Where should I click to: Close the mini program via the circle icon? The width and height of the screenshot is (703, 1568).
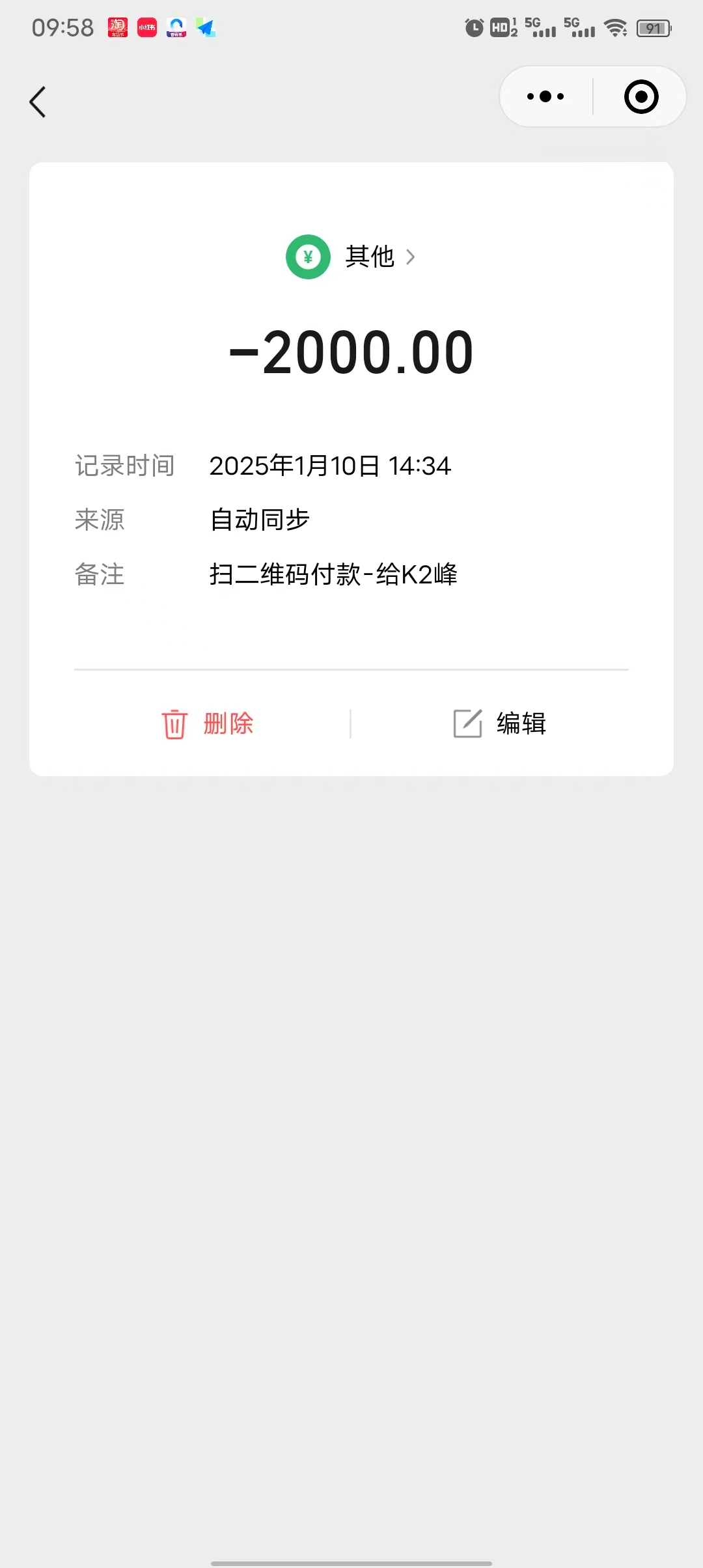(641, 97)
